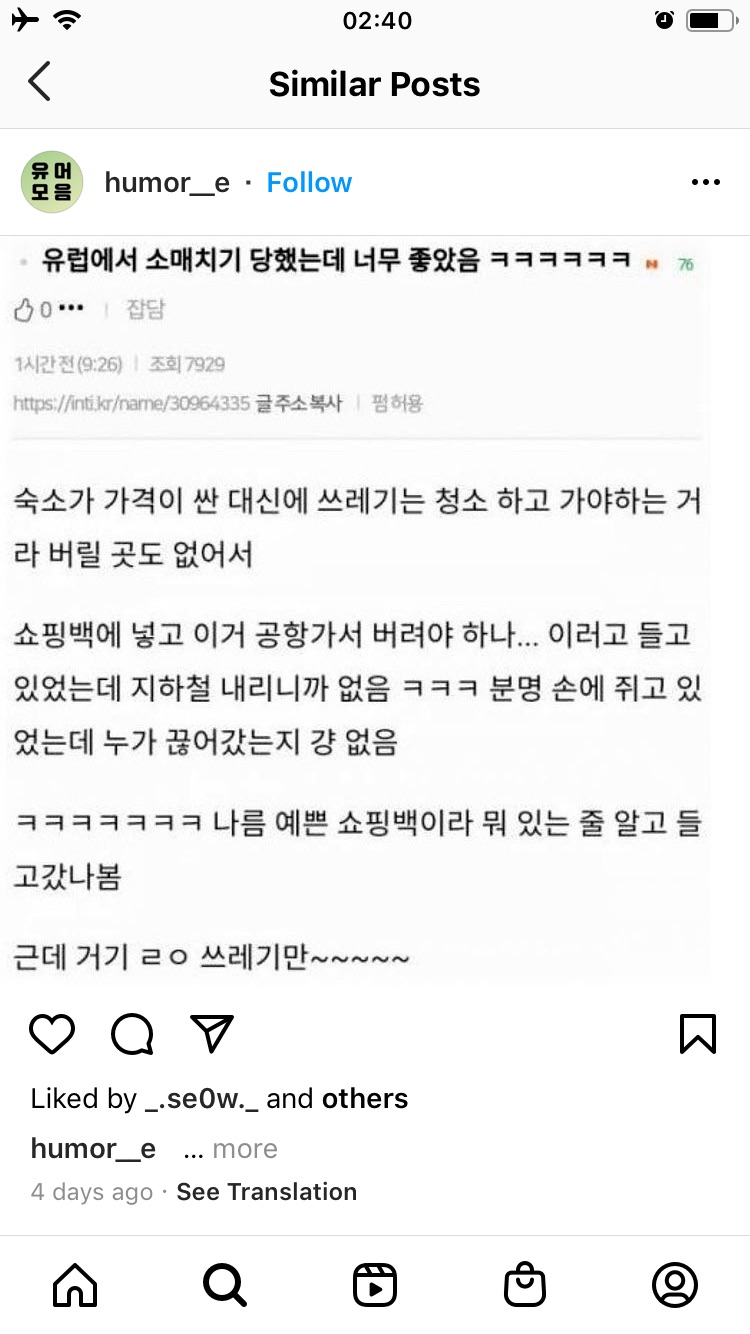Go to the Profile tab
This screenshot has width=750, height=1334.
click(x=675, y=1285)
